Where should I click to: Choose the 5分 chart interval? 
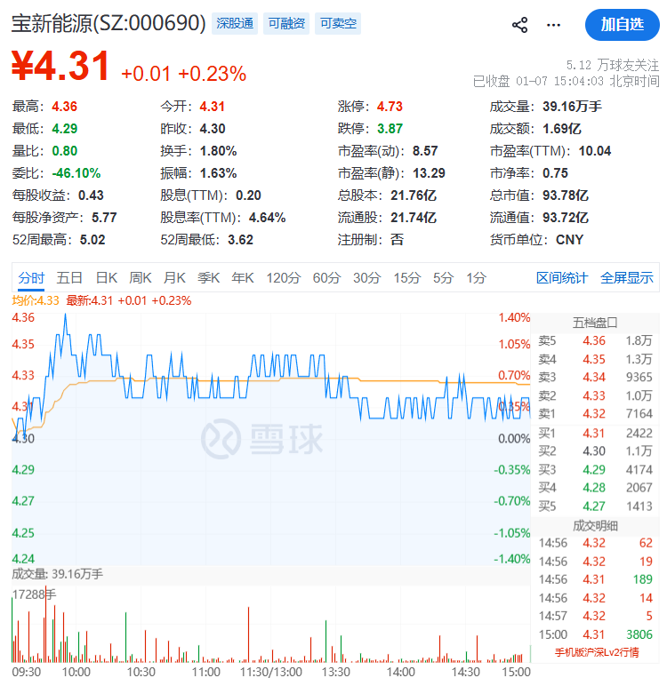[x=442, y=277]
